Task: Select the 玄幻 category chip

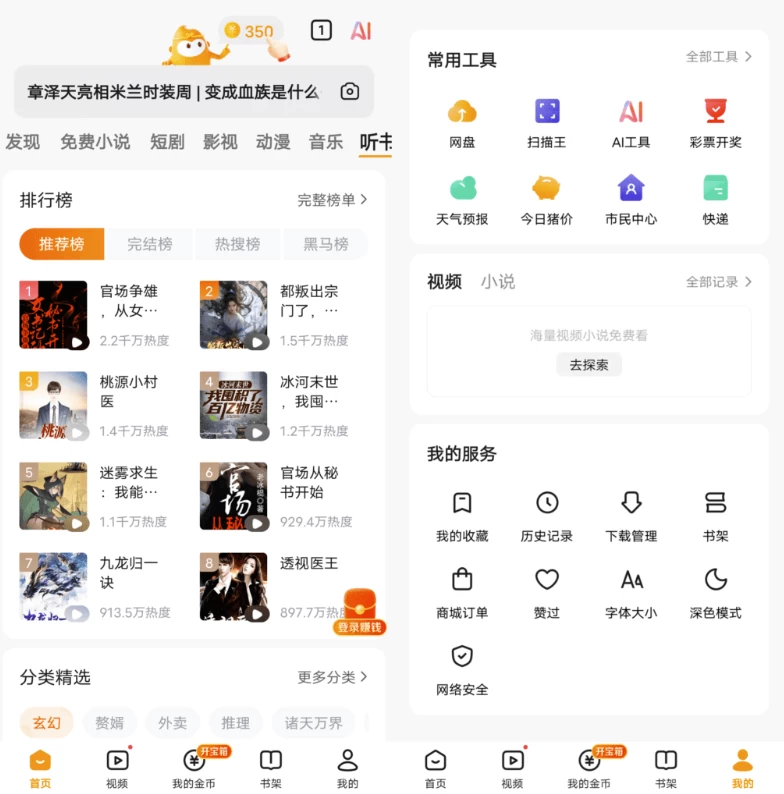Action: pos(47,723)
